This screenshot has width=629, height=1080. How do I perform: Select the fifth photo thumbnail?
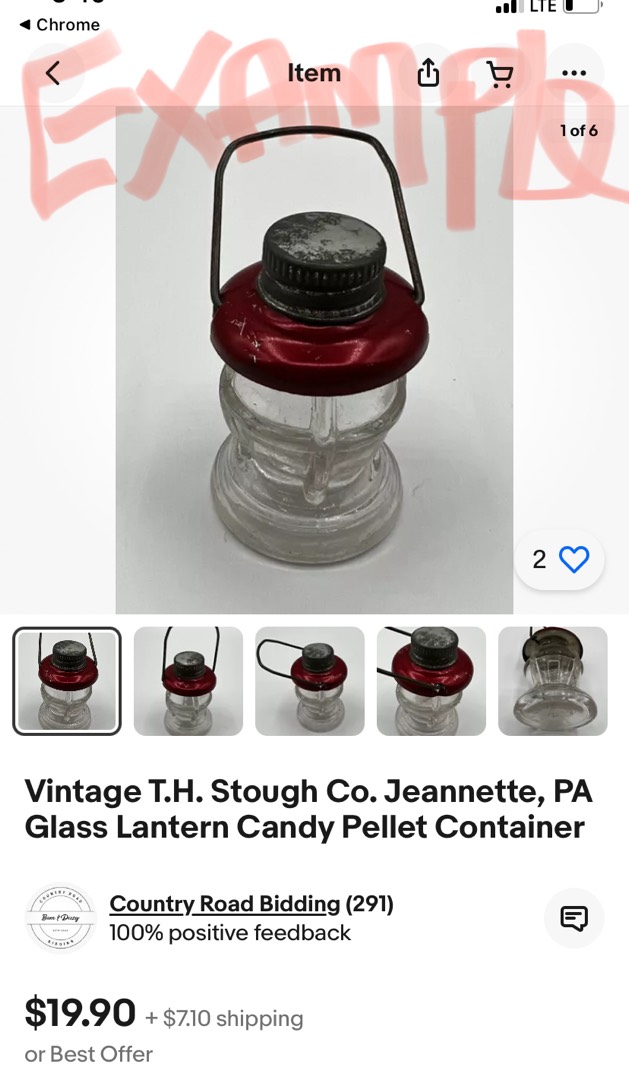553,681
